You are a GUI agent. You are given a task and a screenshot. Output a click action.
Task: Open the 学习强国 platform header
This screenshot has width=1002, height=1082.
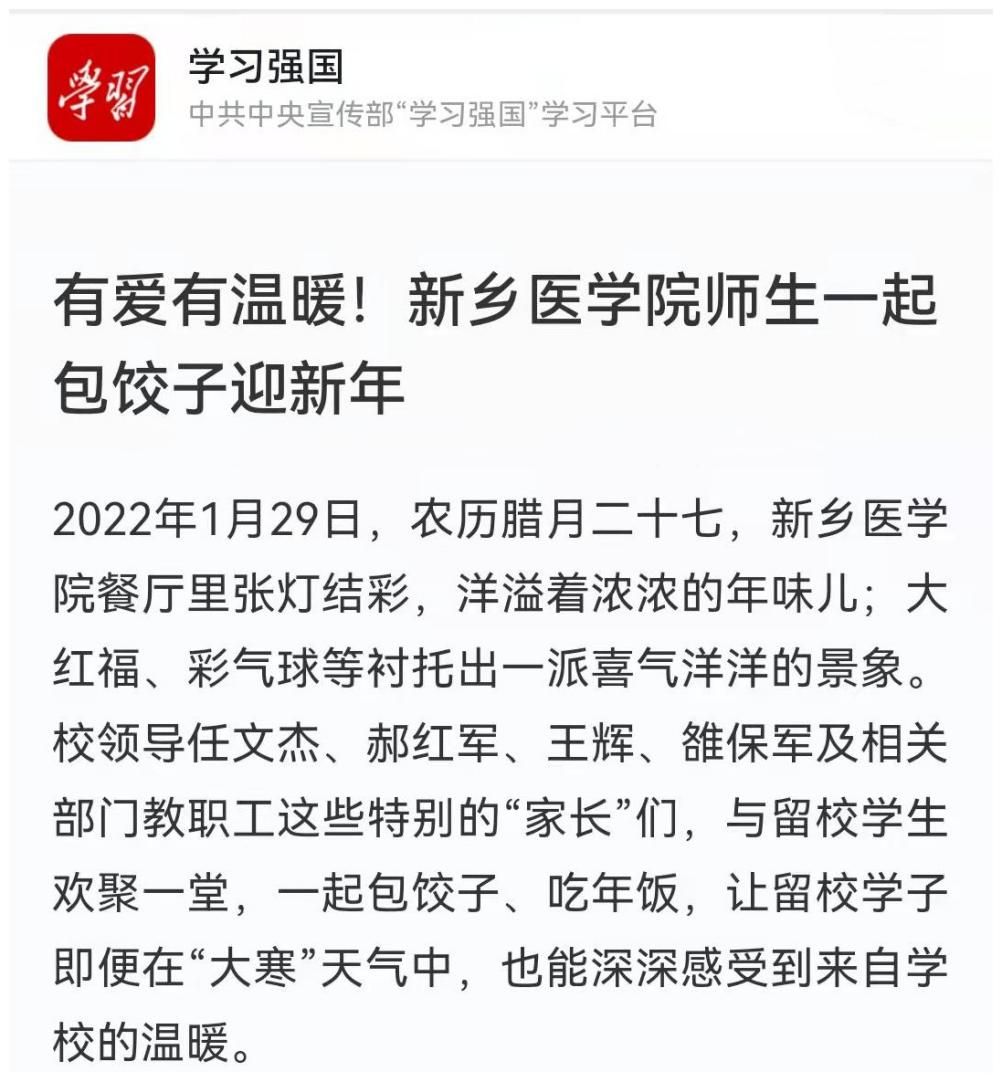(x=266, y=68)
